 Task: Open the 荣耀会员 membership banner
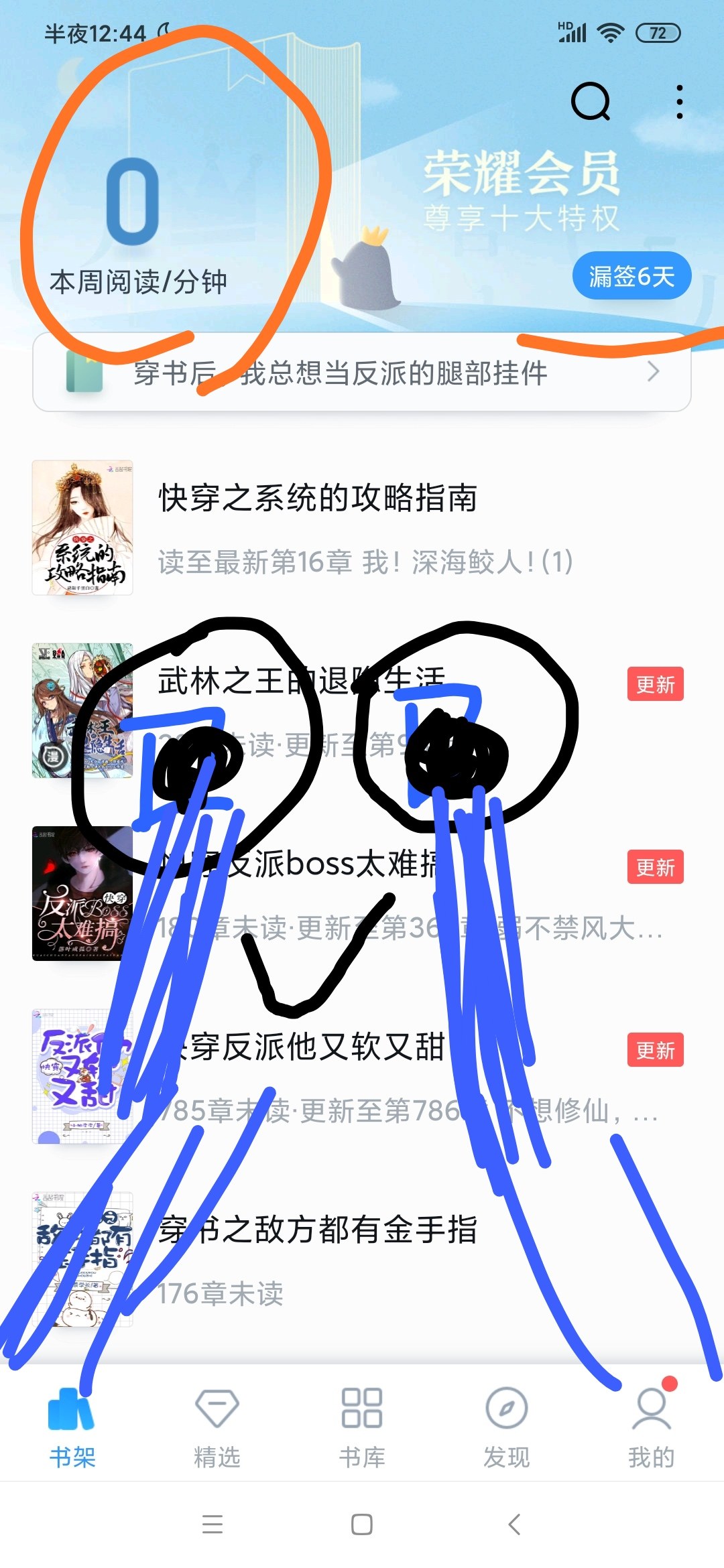coord(522,191)
